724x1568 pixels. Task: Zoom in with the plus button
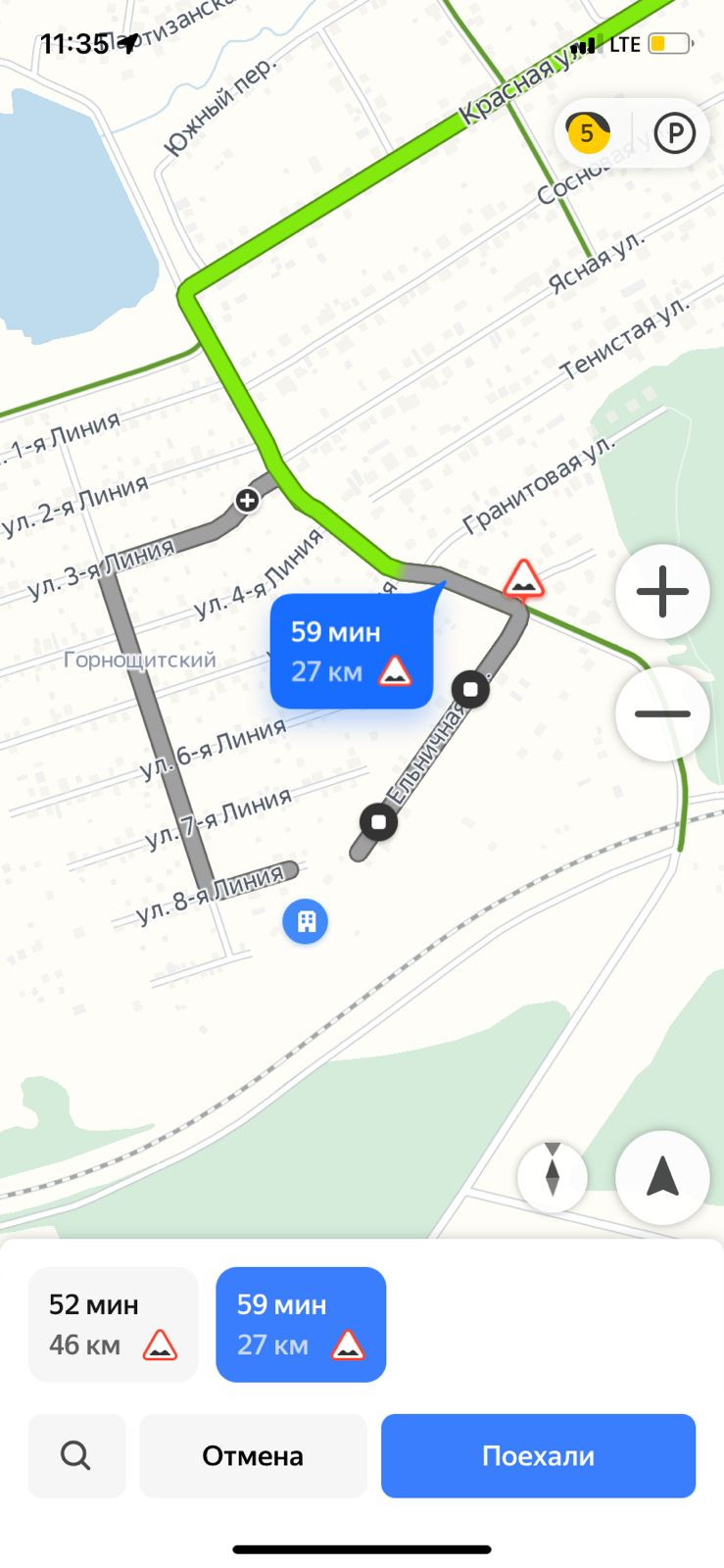coord(662,592)
